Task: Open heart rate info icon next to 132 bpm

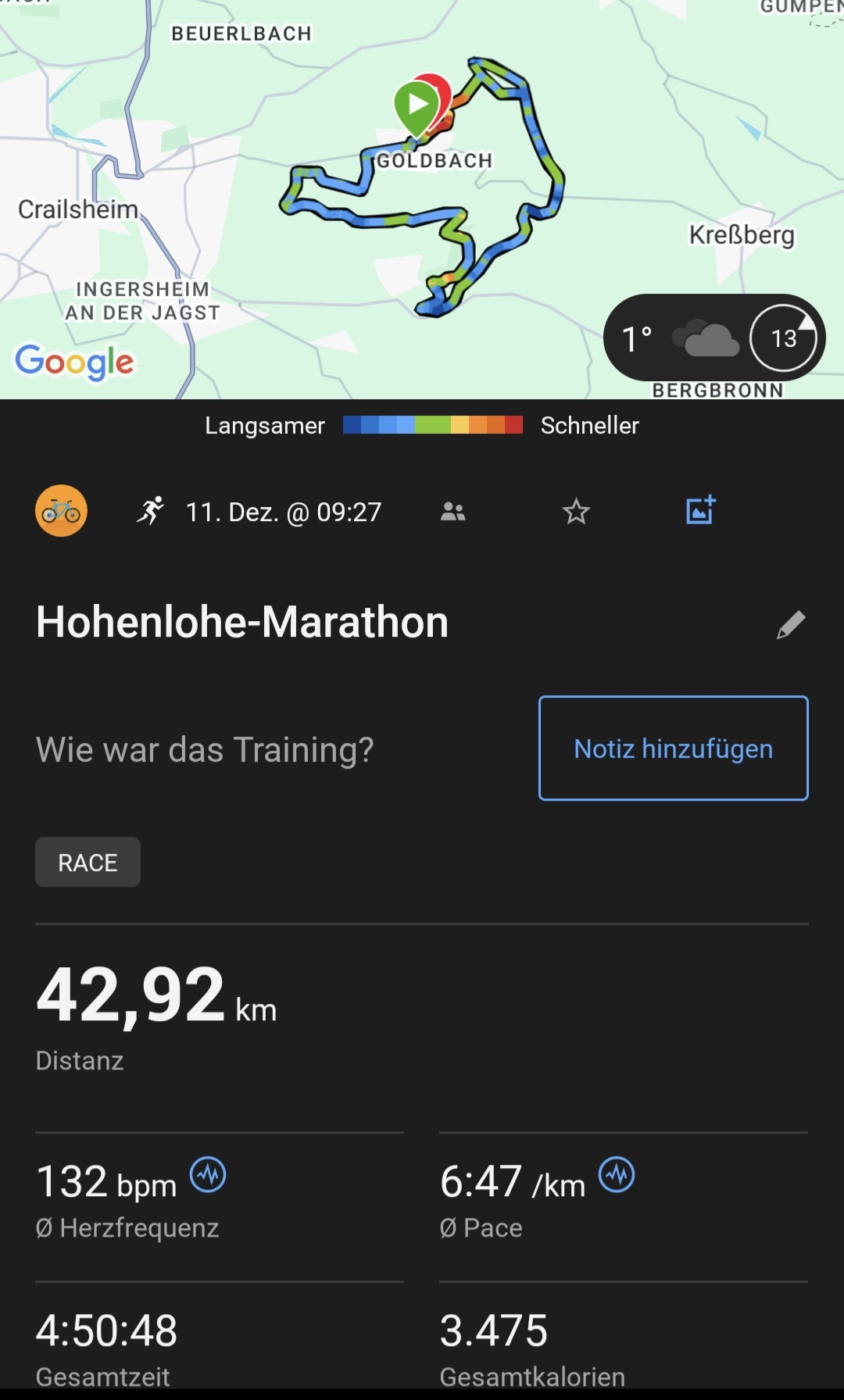Action: click(x=208, y=1174)
